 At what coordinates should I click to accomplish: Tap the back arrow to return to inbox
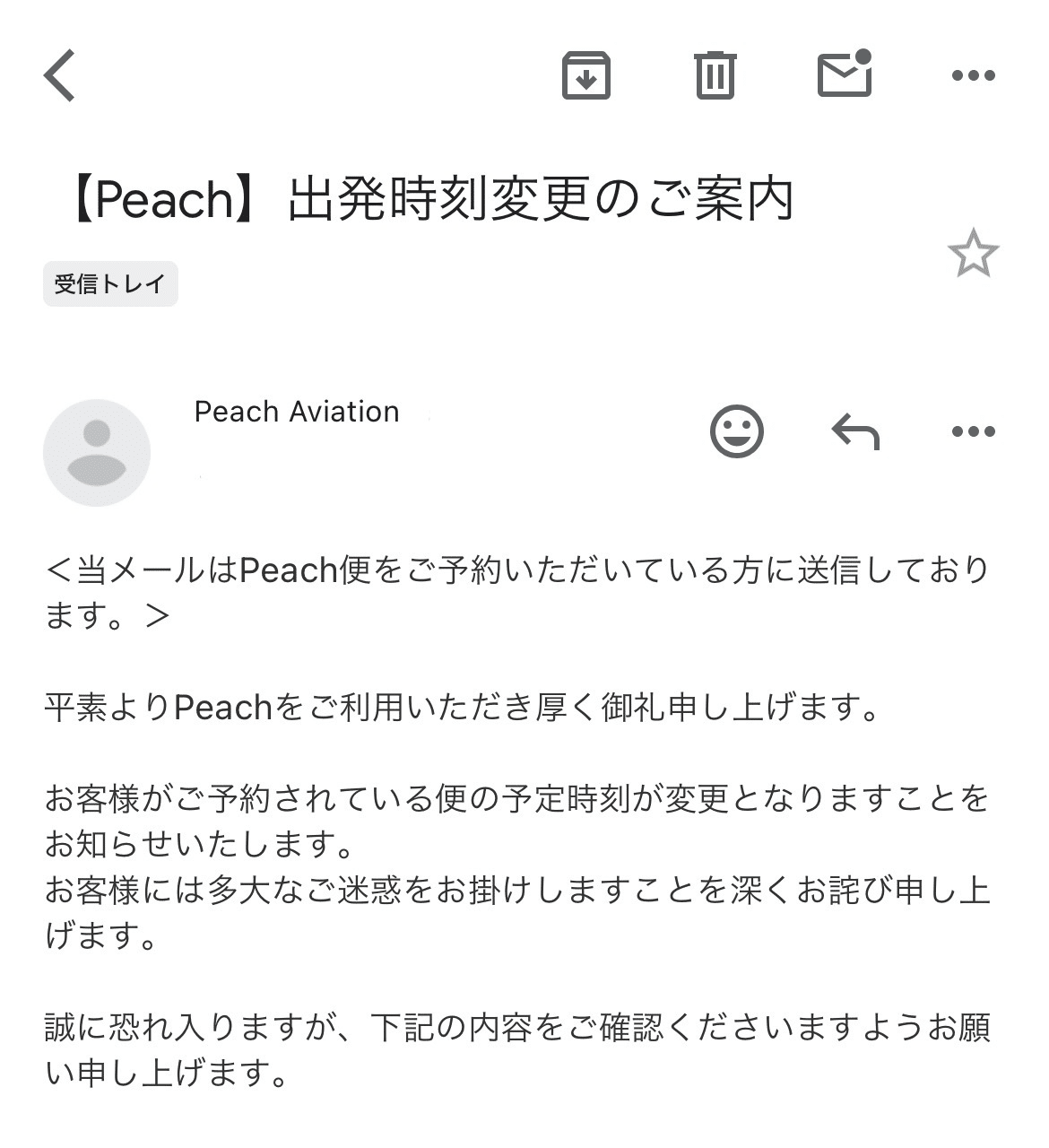[56, 76]
